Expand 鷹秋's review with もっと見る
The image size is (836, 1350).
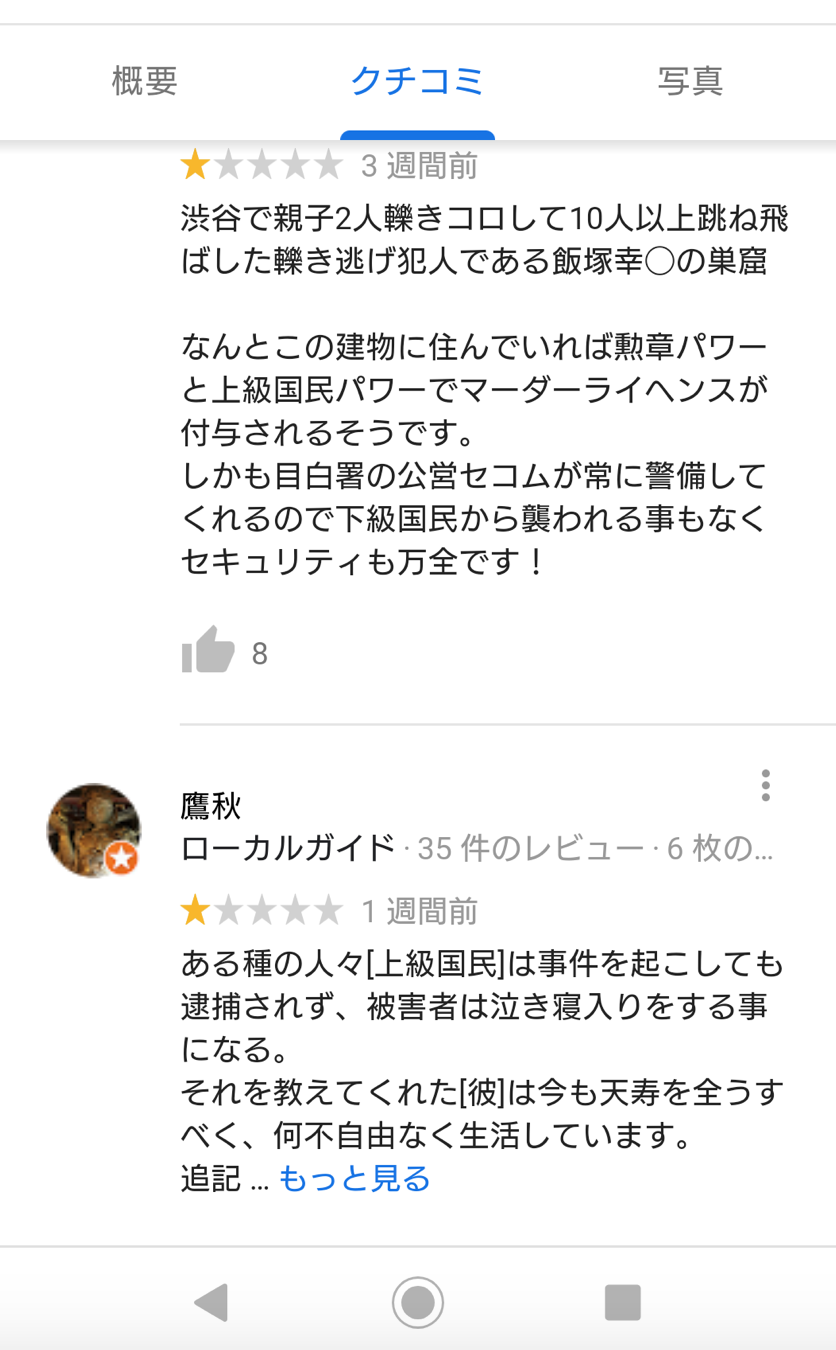[354, 1179]
